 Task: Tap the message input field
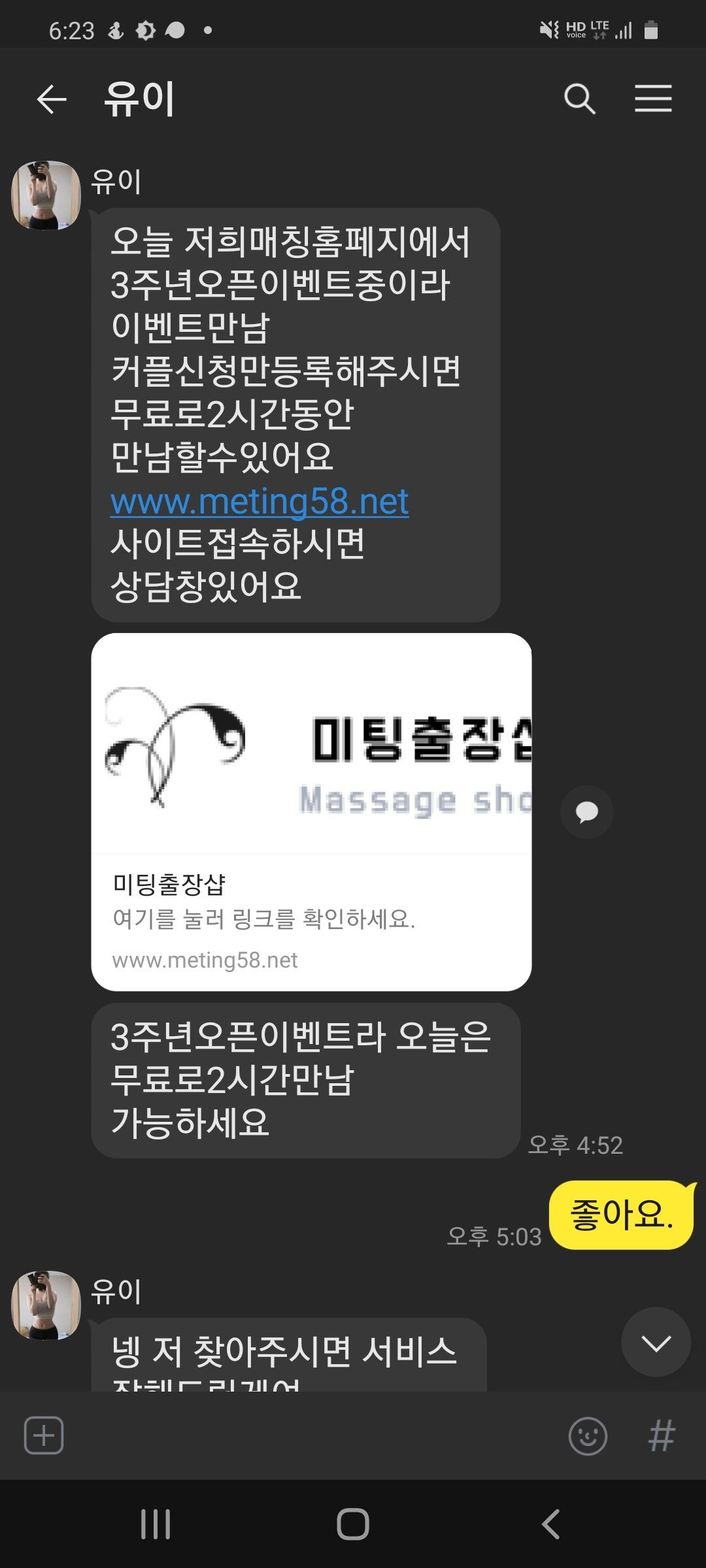click(x=314, y=1435)
